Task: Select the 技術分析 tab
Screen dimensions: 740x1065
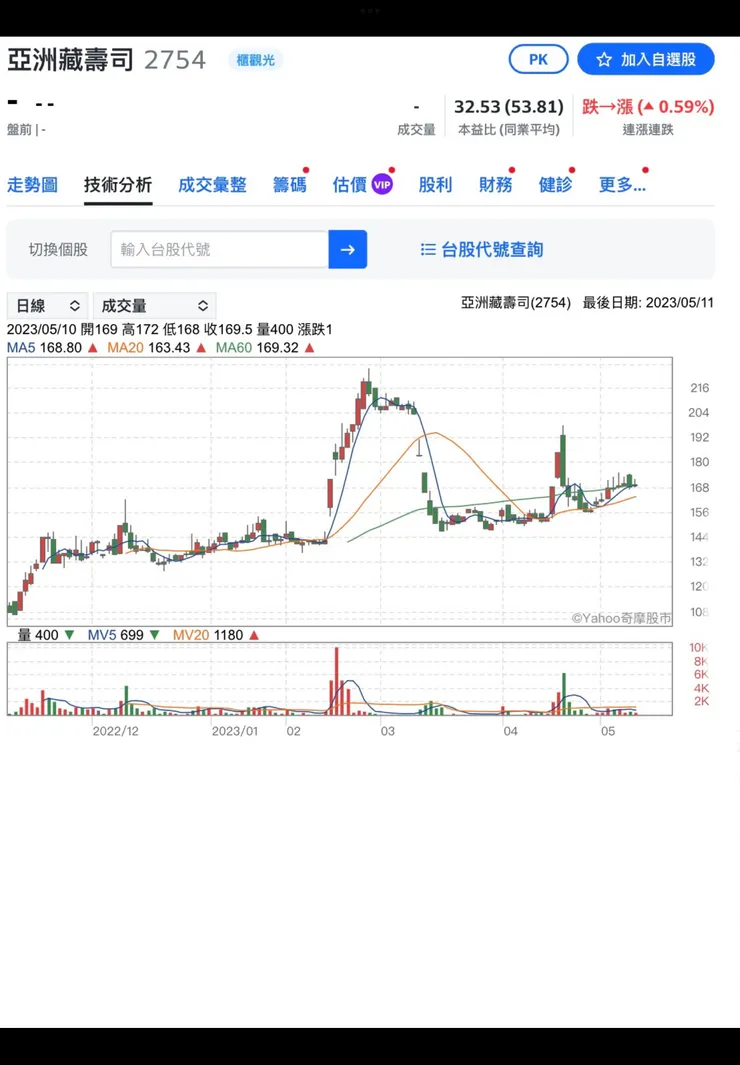Action: pos(118,185)
